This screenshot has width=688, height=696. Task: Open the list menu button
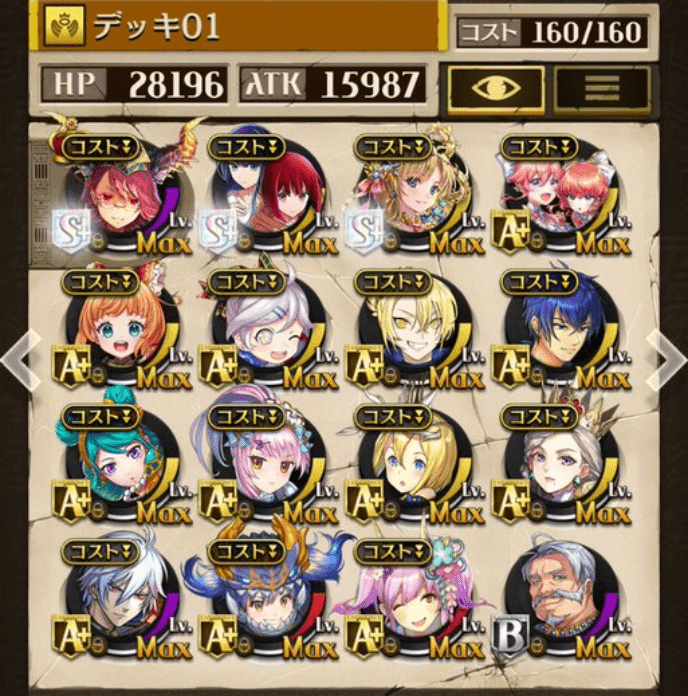602,88
